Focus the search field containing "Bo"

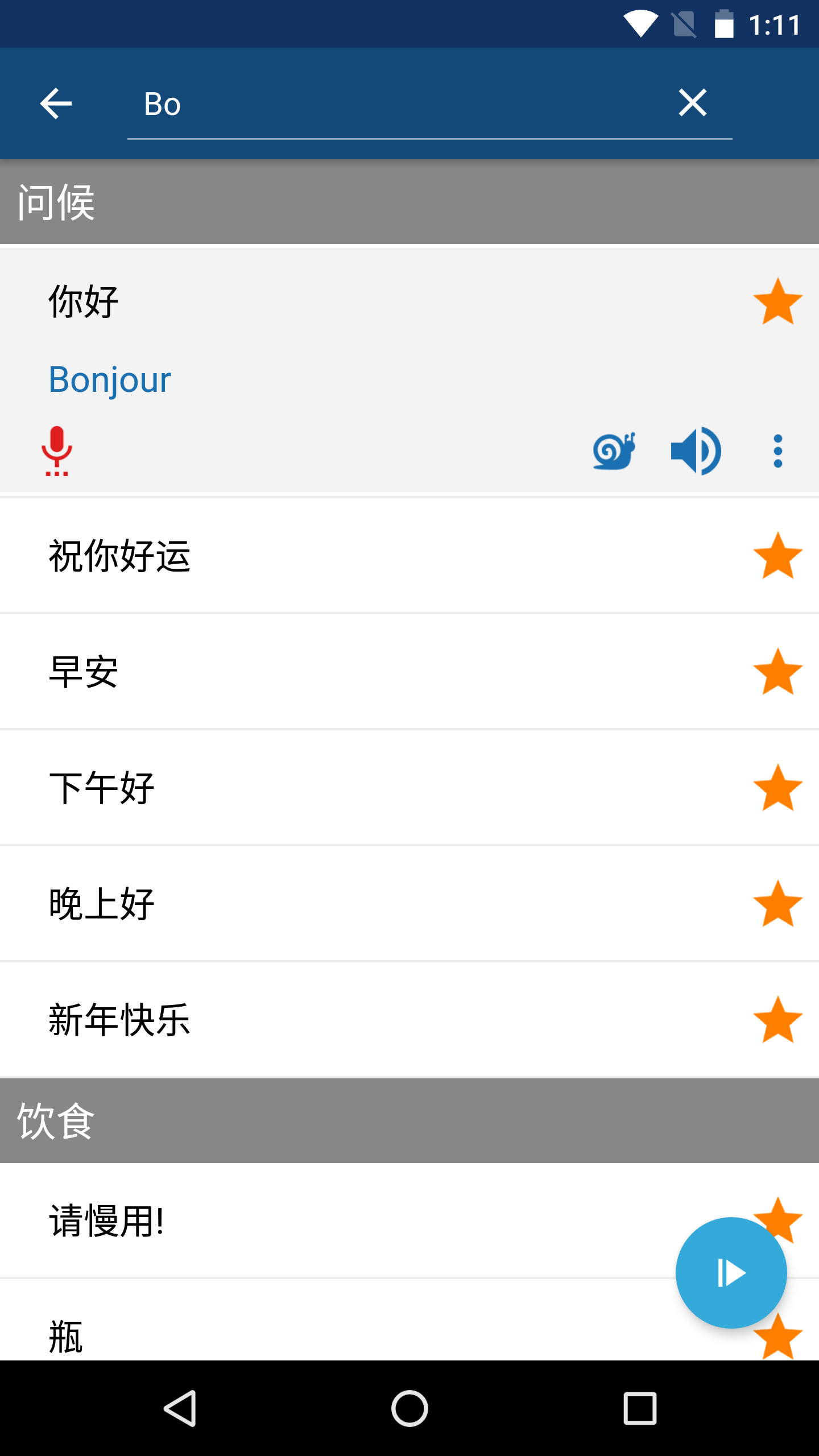point(398,104)
